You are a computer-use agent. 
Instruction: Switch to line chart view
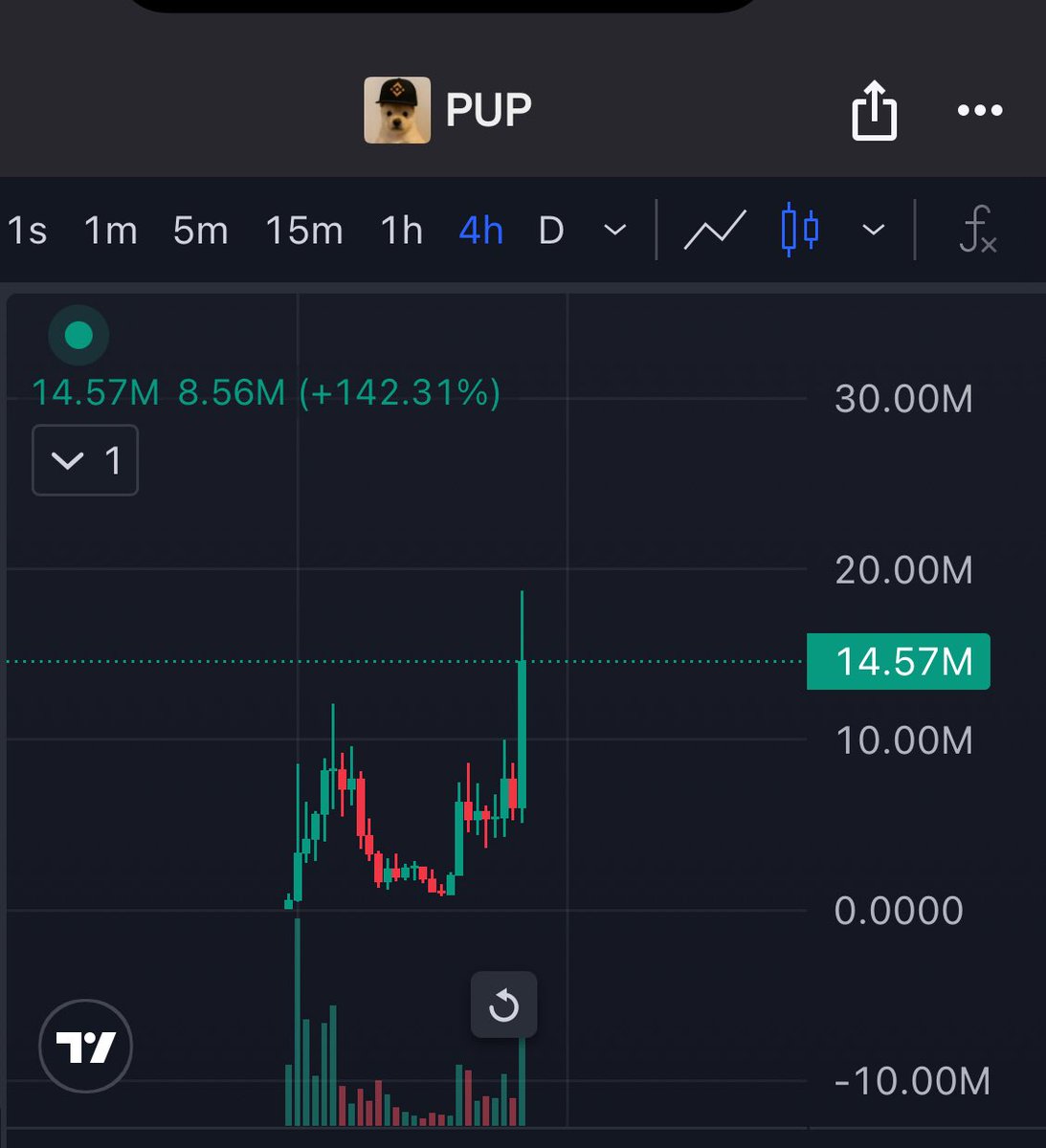[714, 231]
